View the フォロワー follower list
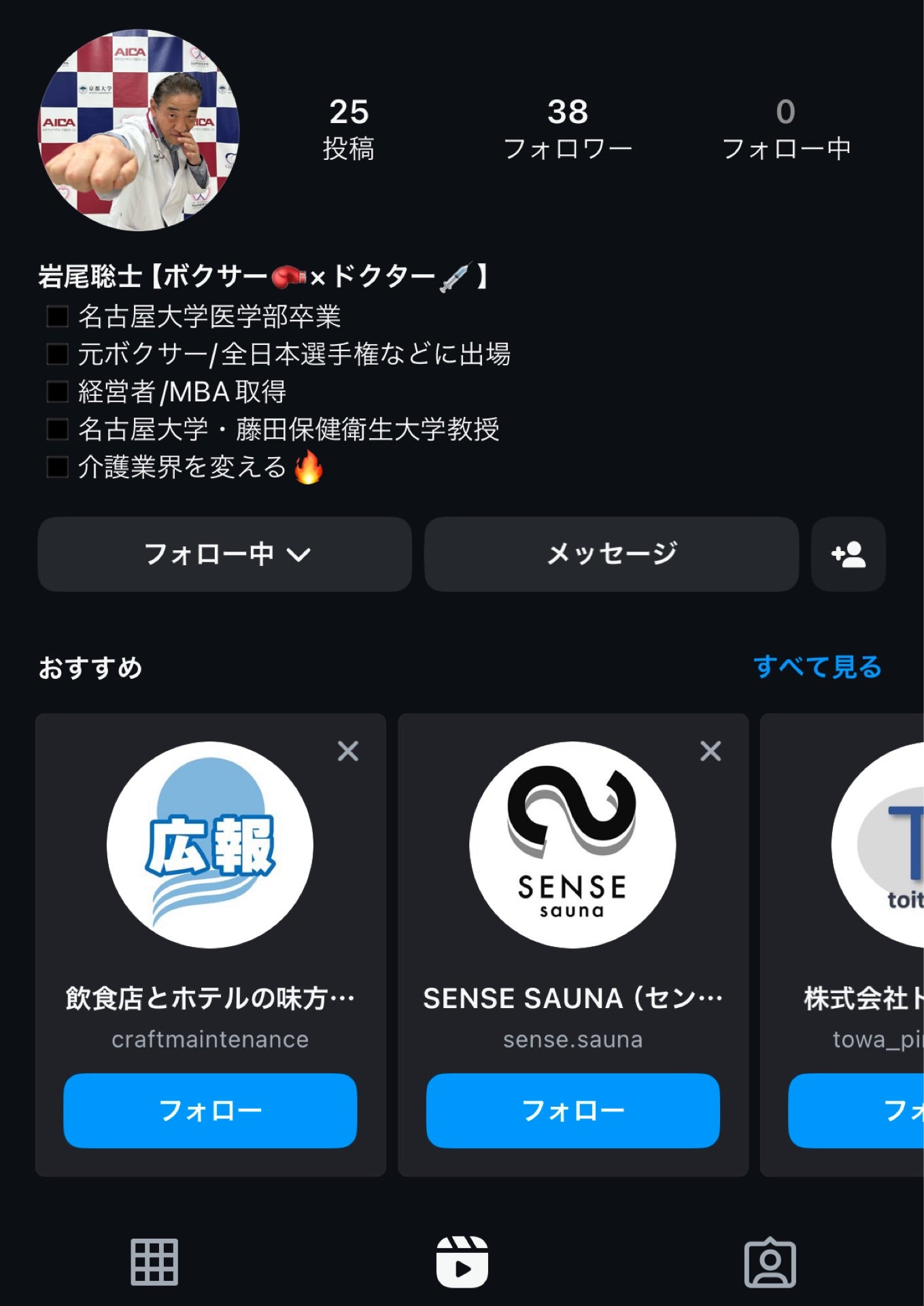 568,128
